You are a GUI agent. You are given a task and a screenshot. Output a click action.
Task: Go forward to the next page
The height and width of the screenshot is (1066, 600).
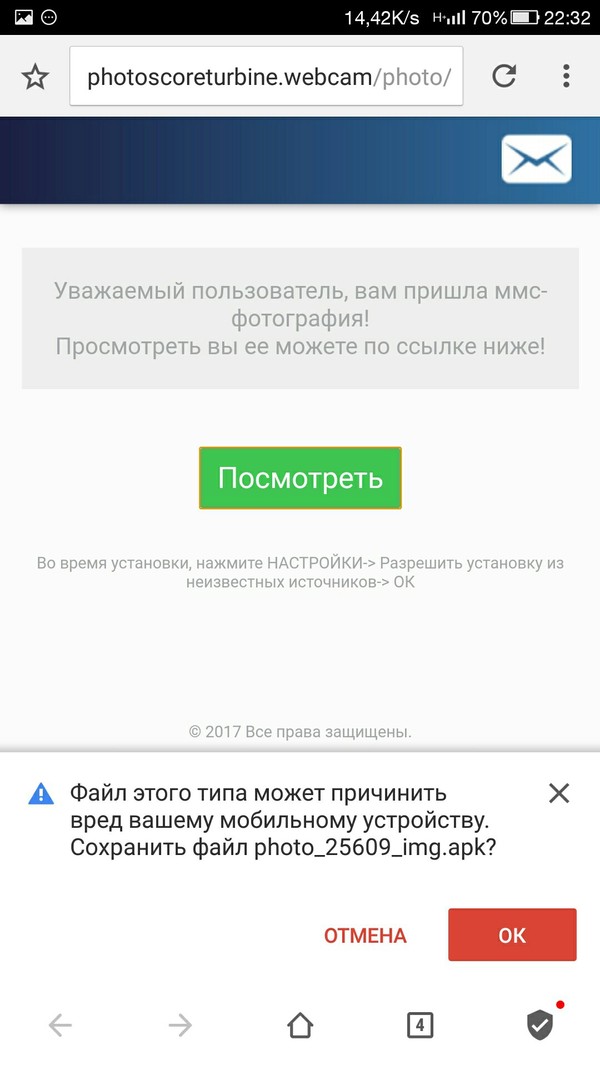[x=180, y=1024]
